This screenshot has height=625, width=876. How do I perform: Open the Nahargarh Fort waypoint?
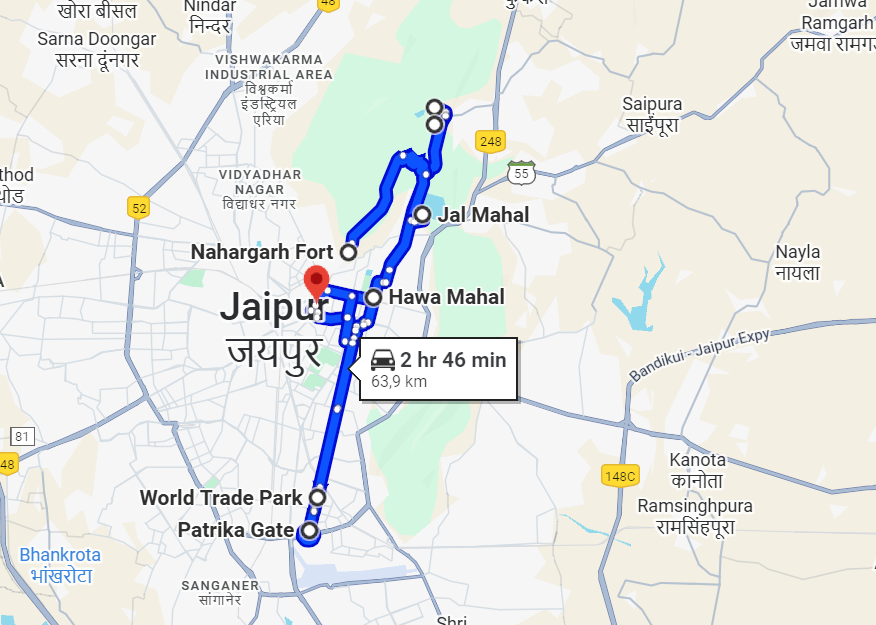tap(348, 252)
